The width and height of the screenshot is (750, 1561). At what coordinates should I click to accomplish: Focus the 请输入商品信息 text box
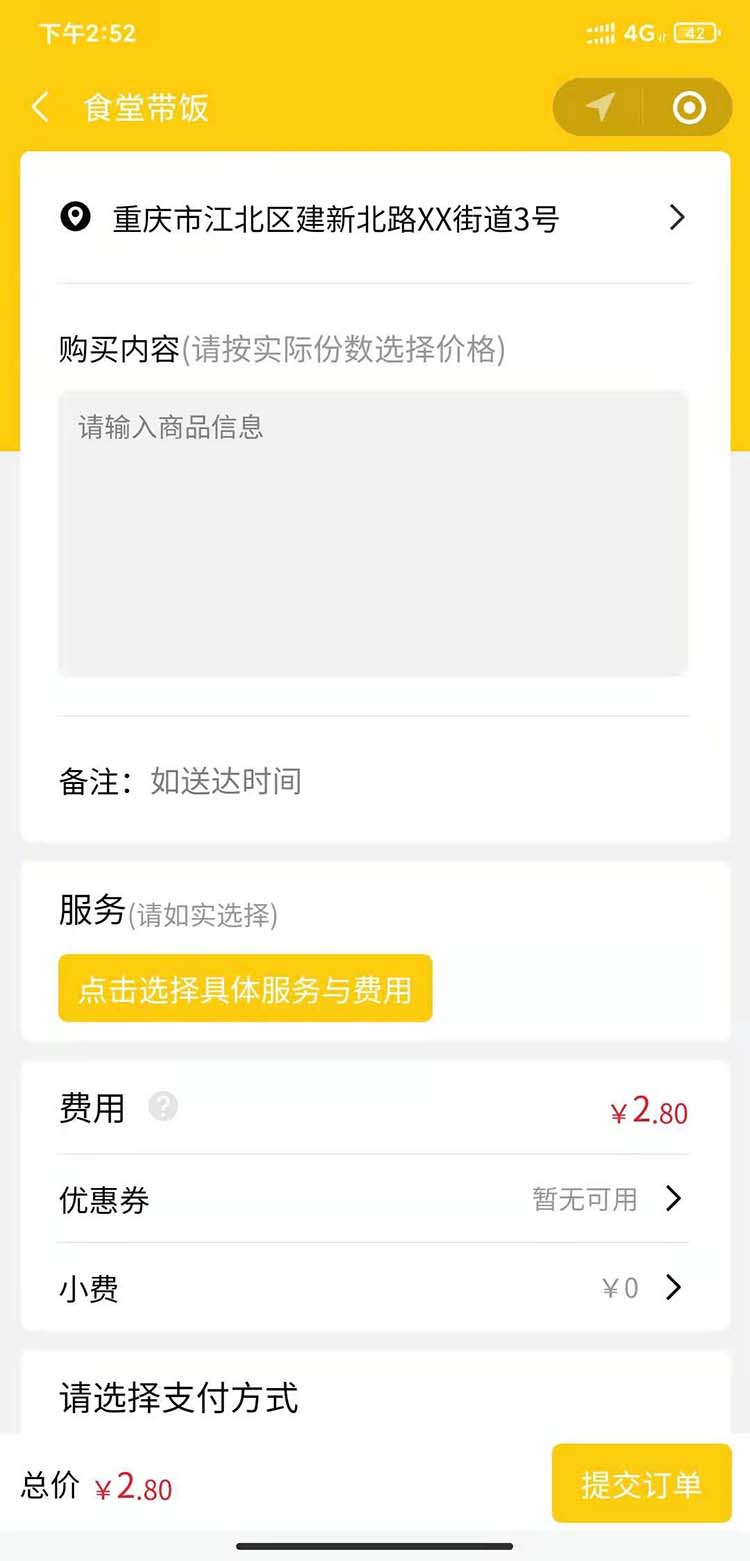pos(373,532)
